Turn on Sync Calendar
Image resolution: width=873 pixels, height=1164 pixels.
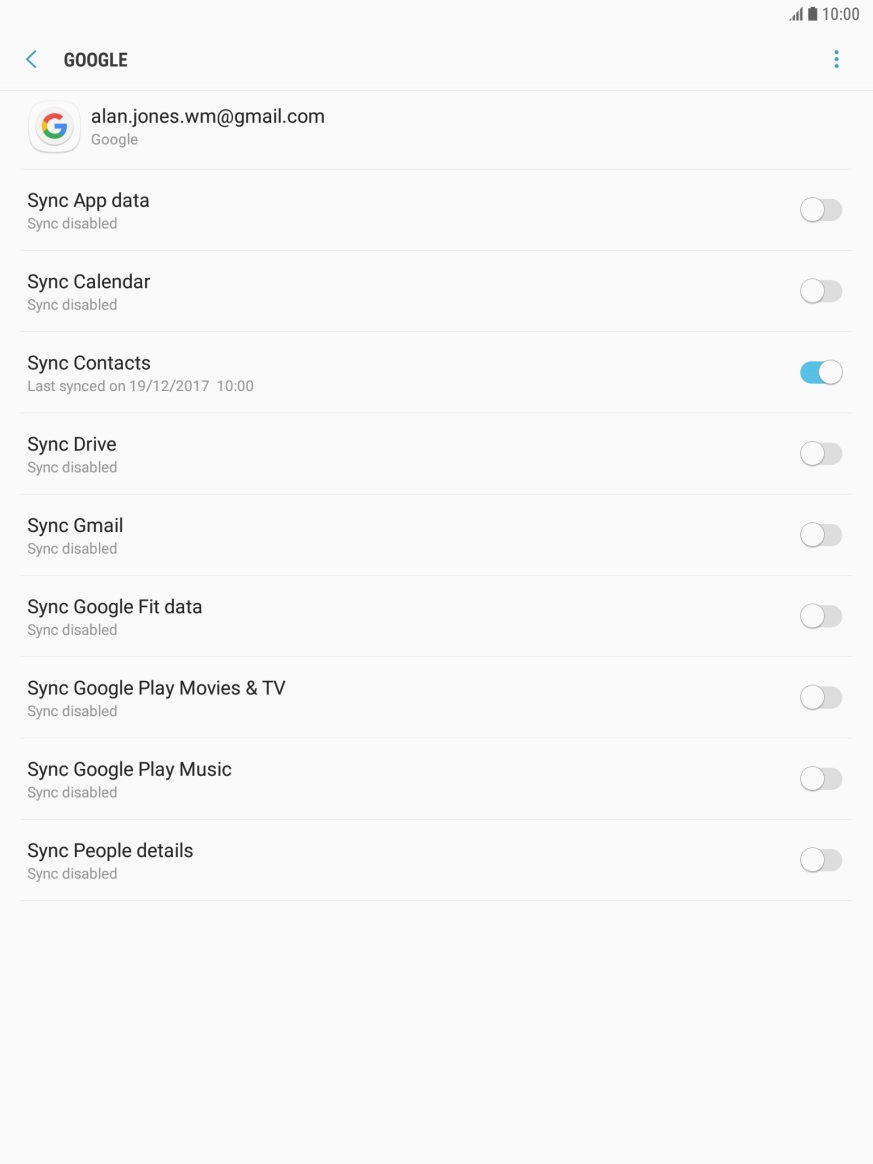[x=820, y=291]
